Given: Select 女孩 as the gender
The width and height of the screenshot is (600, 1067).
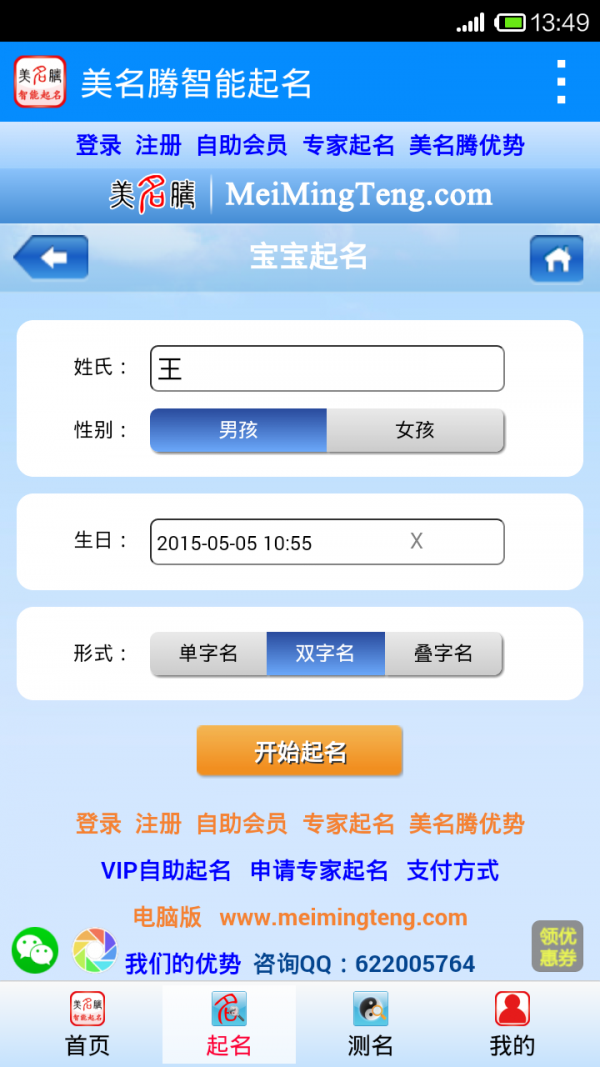Looking at the screenshot, I should coord(415,431).
